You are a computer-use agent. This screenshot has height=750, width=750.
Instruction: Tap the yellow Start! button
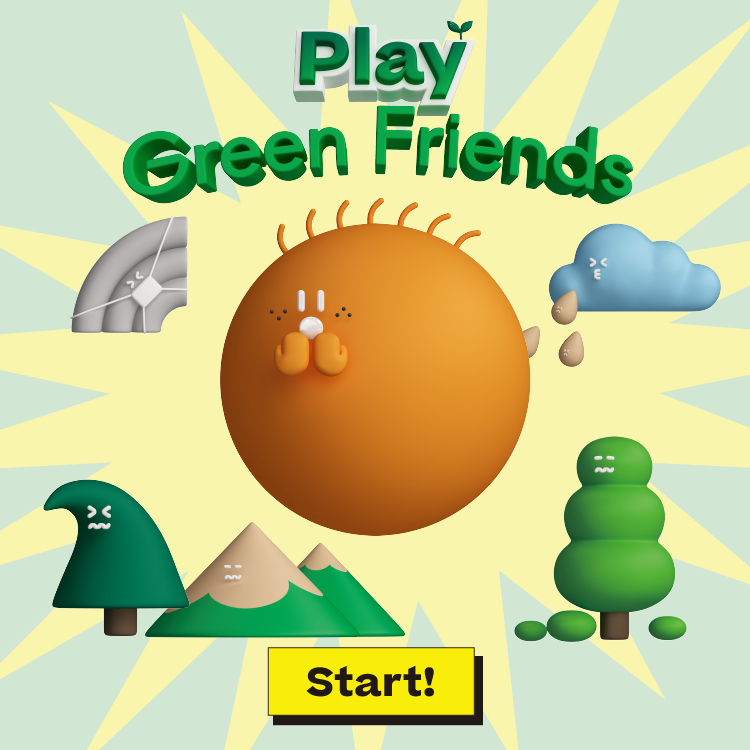(x=371, y=681)
